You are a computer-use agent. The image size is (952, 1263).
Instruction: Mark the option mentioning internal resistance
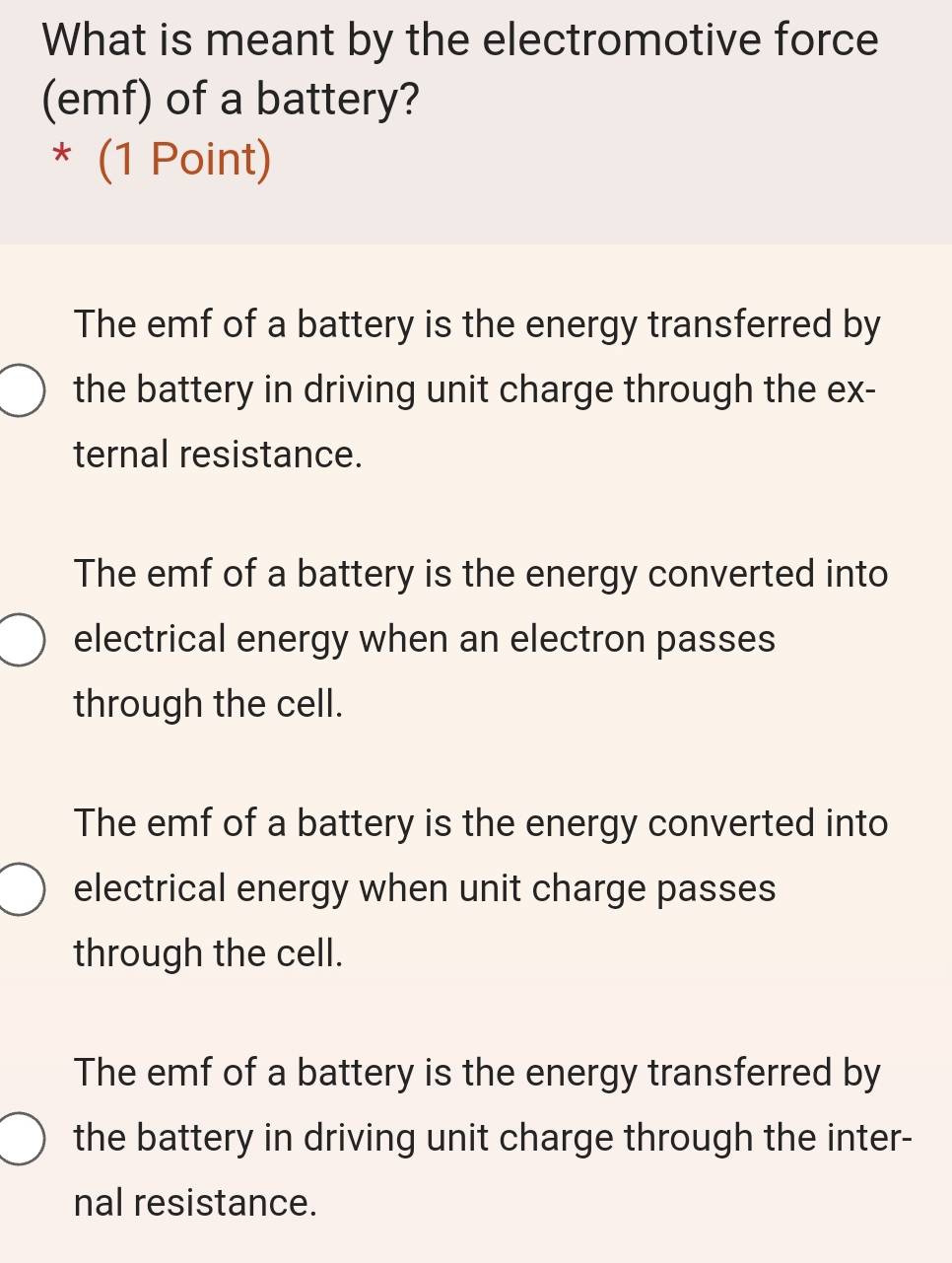coord(18,1138)
